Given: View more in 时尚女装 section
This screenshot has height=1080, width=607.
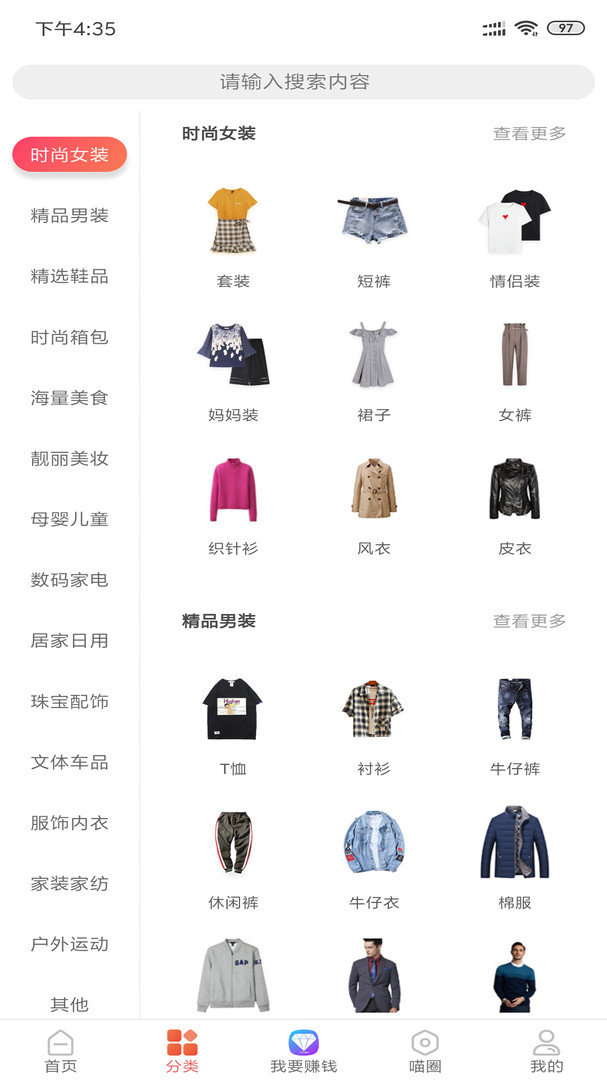Looking at the screenshot, I should (x=529, y=133).
